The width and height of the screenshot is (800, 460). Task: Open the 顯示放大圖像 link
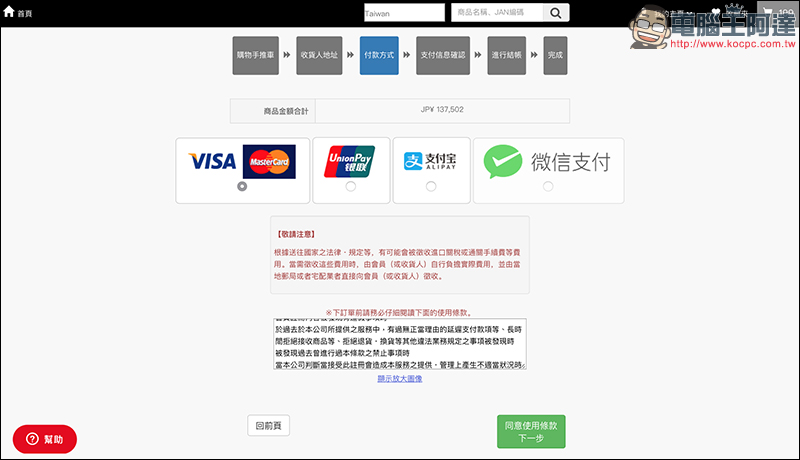[x=400, y=379]
